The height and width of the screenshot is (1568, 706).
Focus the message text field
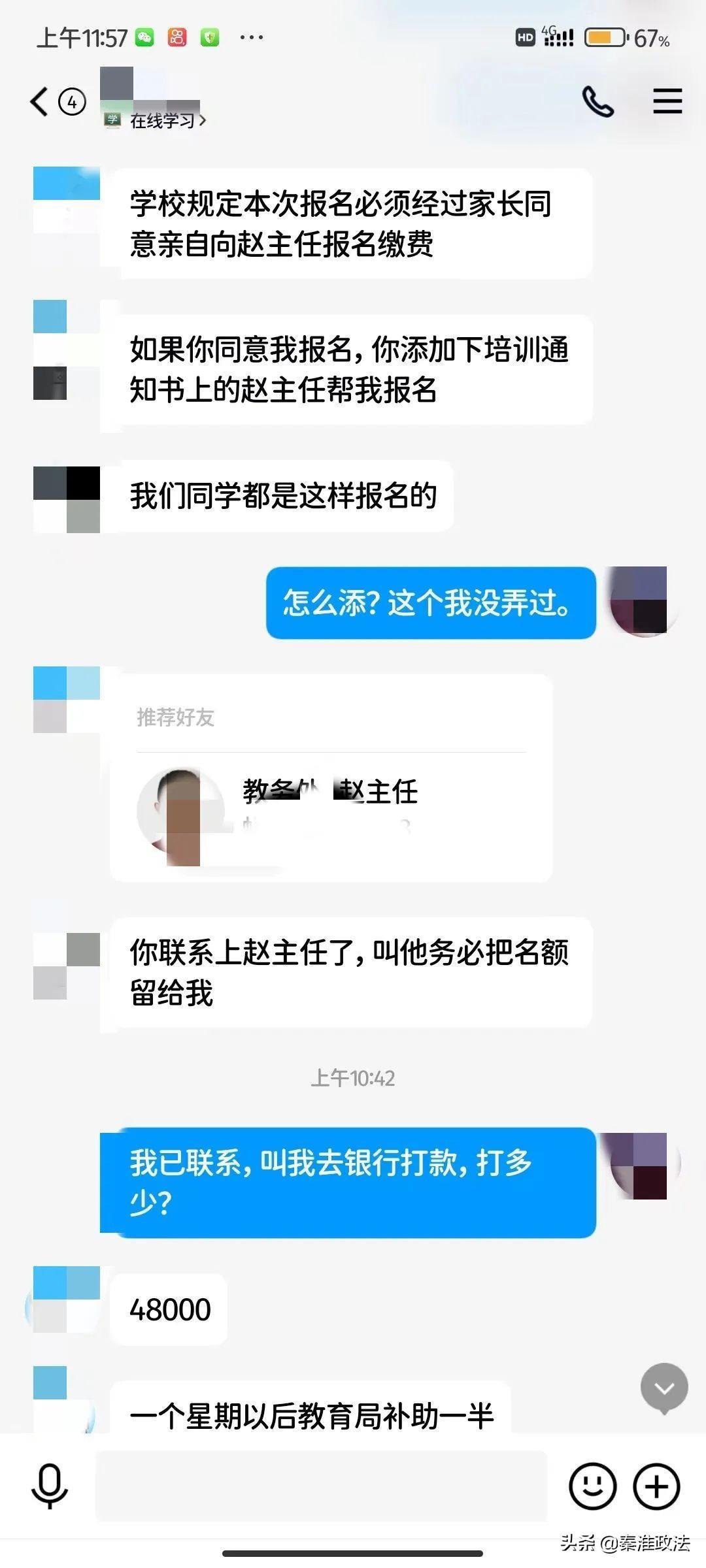320,1486
